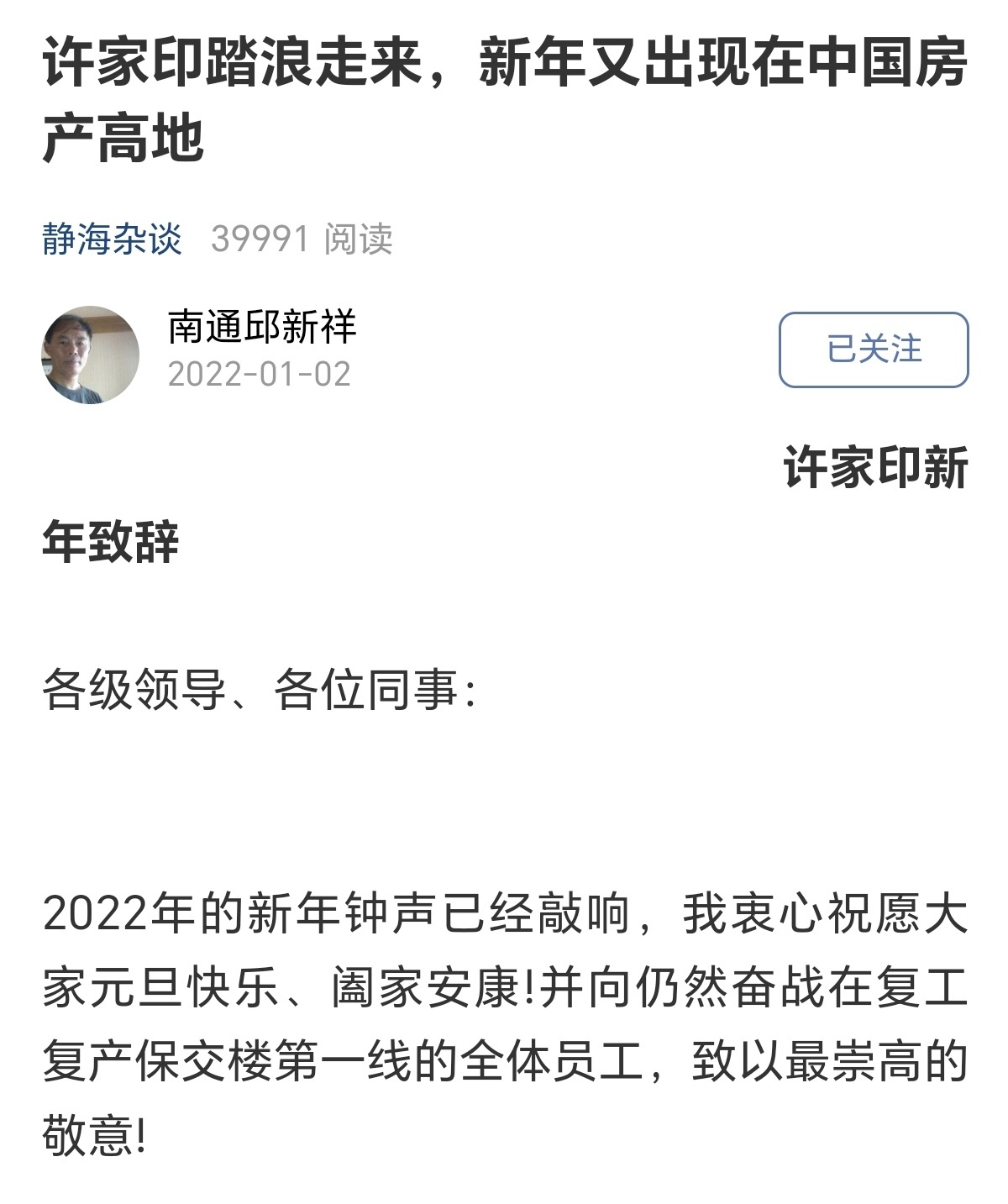Tap the 已关注 follow button
1008x1204 pixels.
[x=873, y=350]
